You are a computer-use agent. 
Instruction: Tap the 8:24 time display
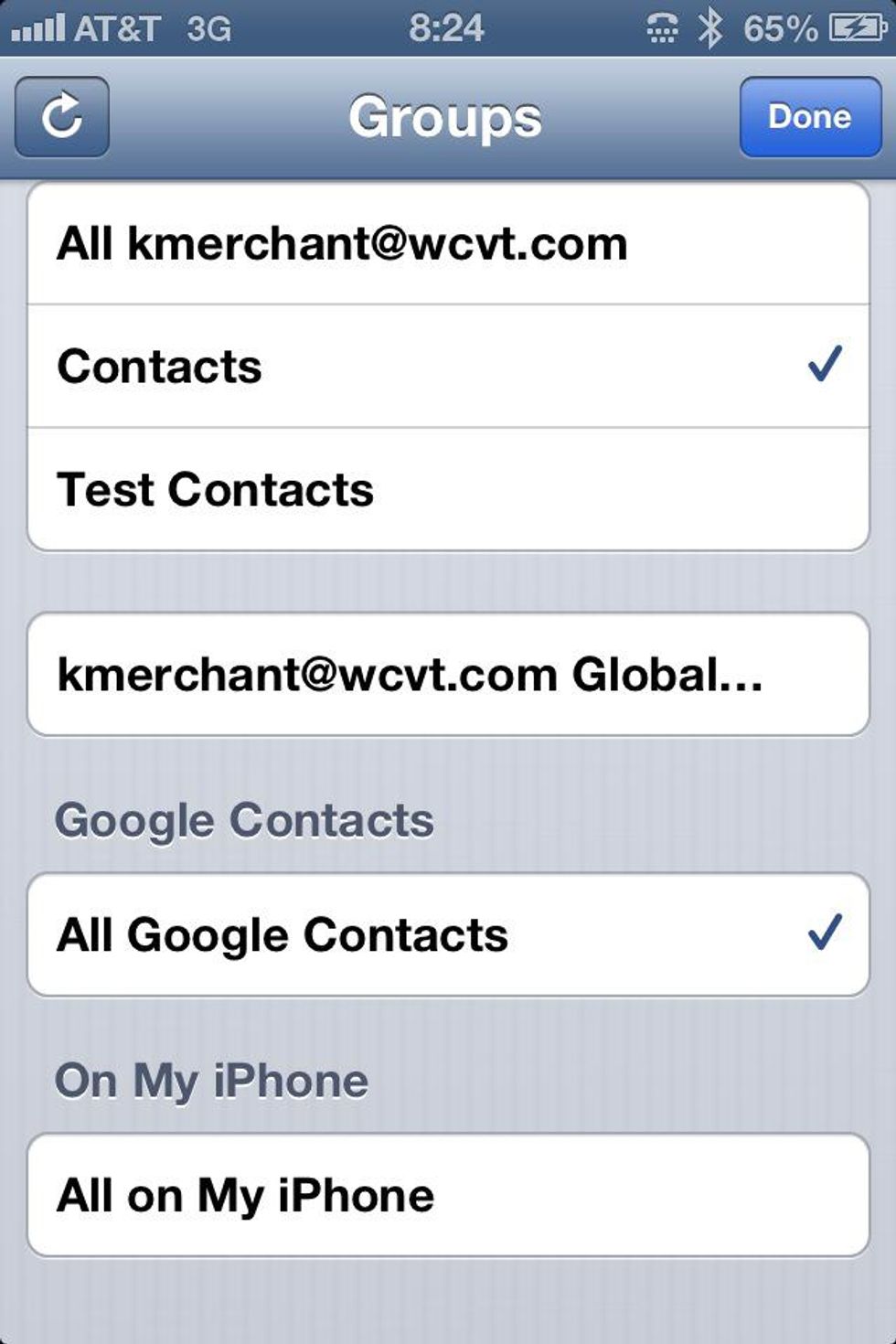pos(446,27)
